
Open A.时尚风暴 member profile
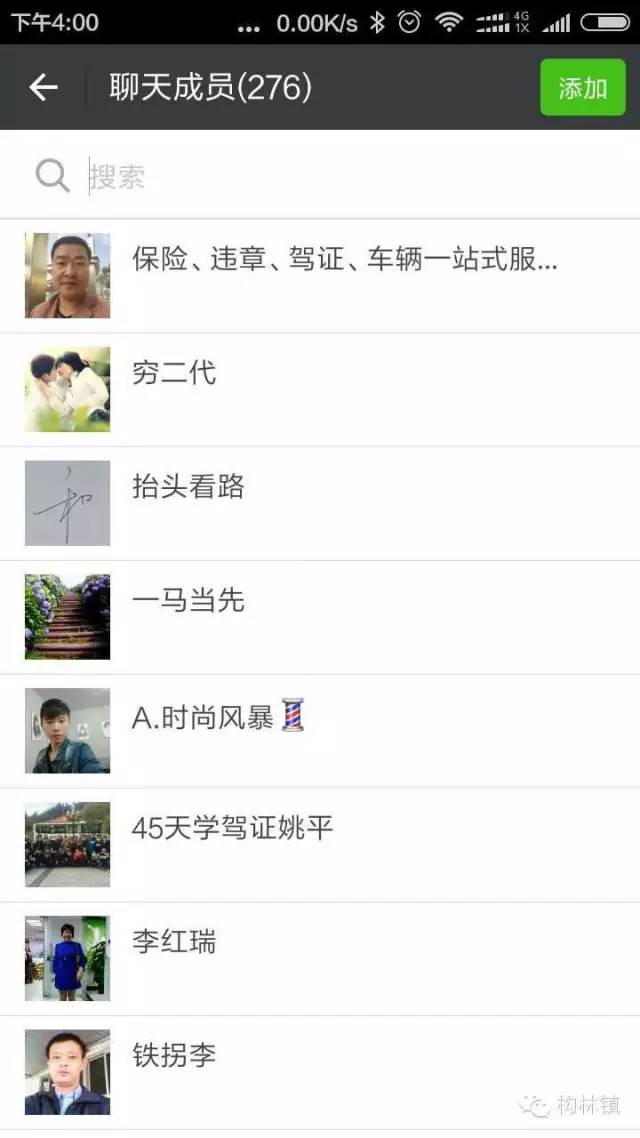click(218, 716)
